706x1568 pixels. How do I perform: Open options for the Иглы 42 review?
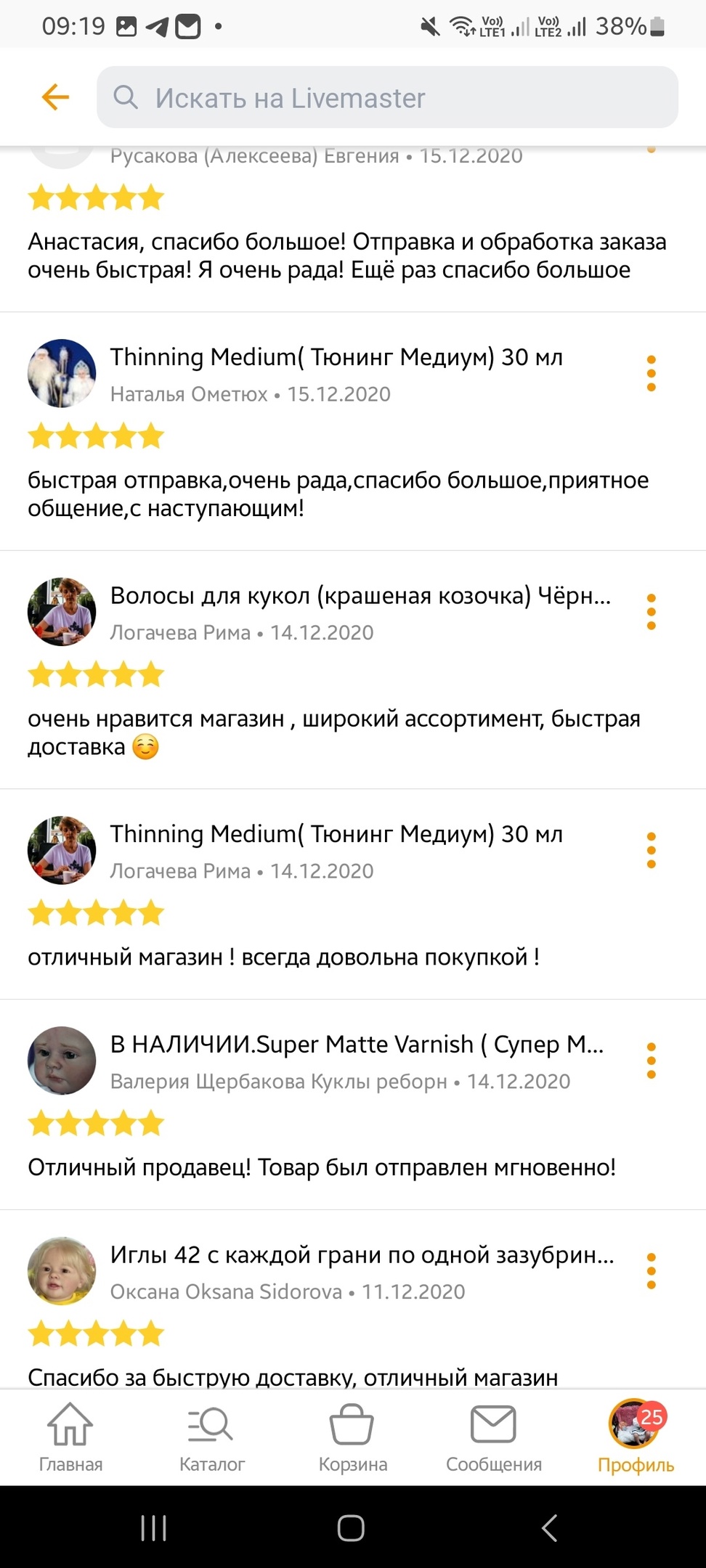[651, 1271]
